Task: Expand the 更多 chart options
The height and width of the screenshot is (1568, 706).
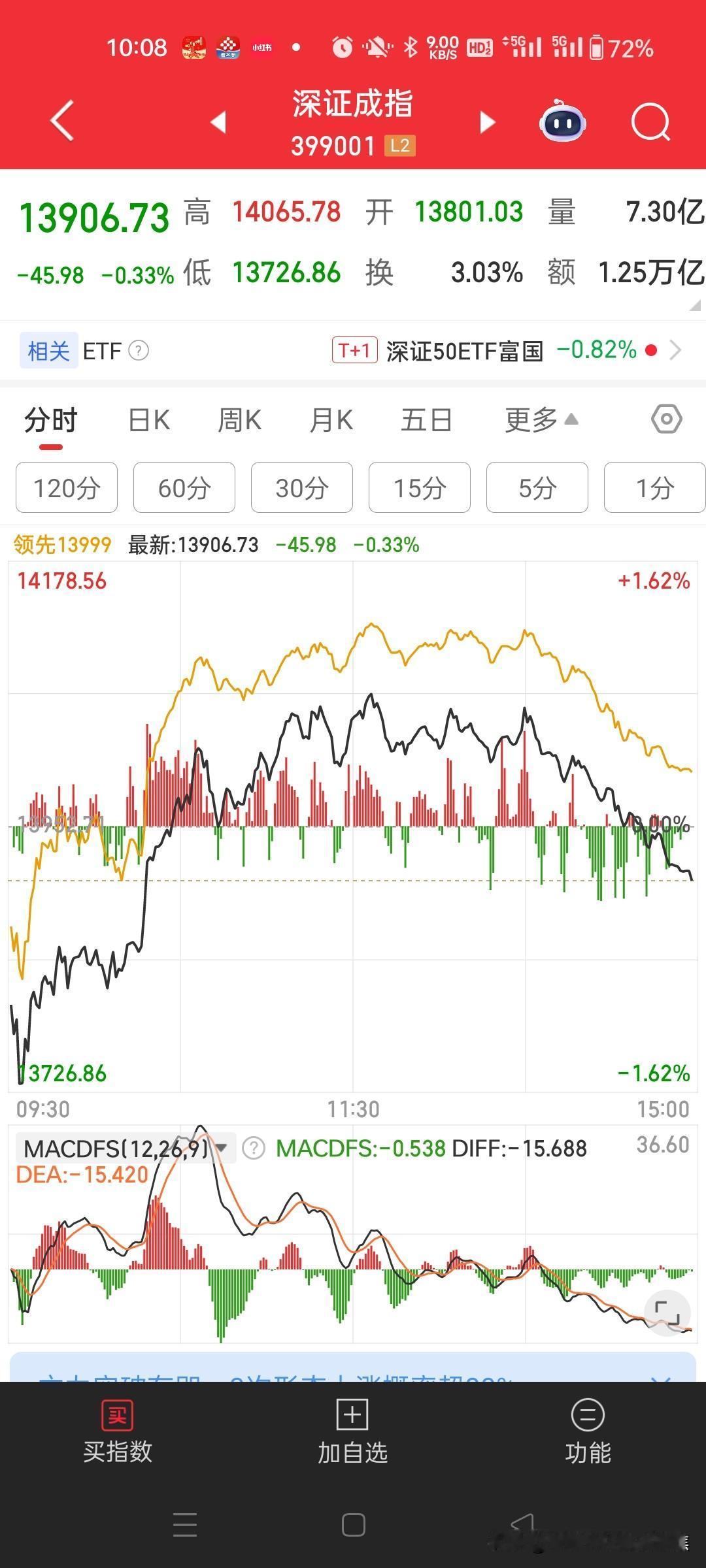Action: [x=541, y=420]
